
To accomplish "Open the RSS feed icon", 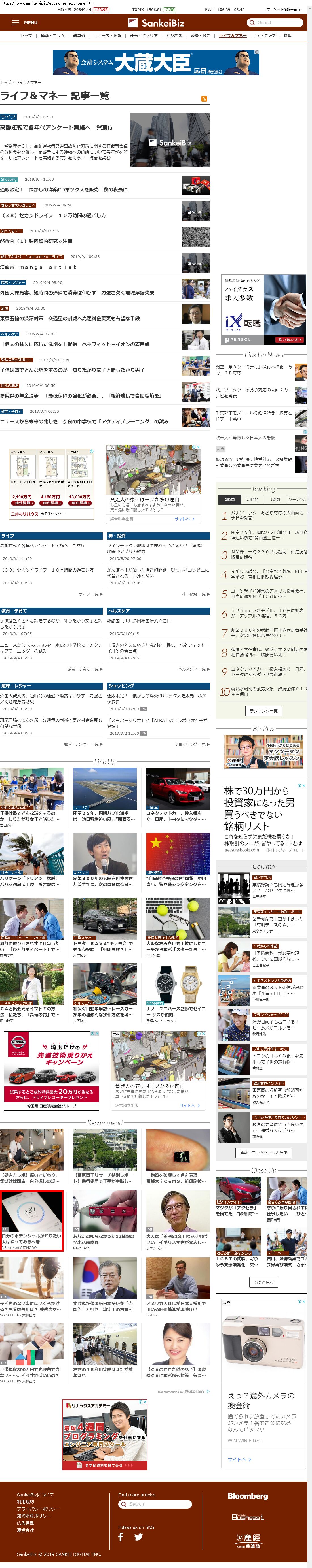I will [x=204, y=99].
